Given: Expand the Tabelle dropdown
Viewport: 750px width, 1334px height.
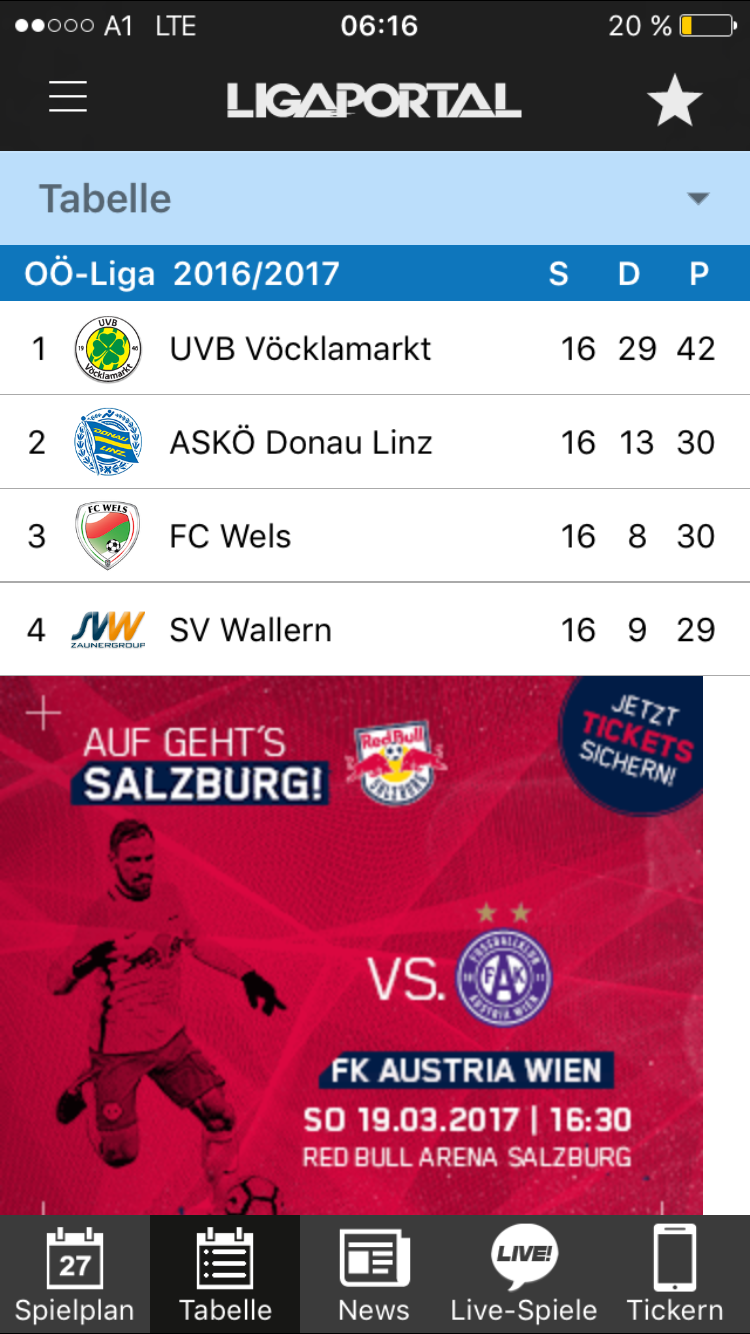Looking at the screenshot, I should [375, 198].
